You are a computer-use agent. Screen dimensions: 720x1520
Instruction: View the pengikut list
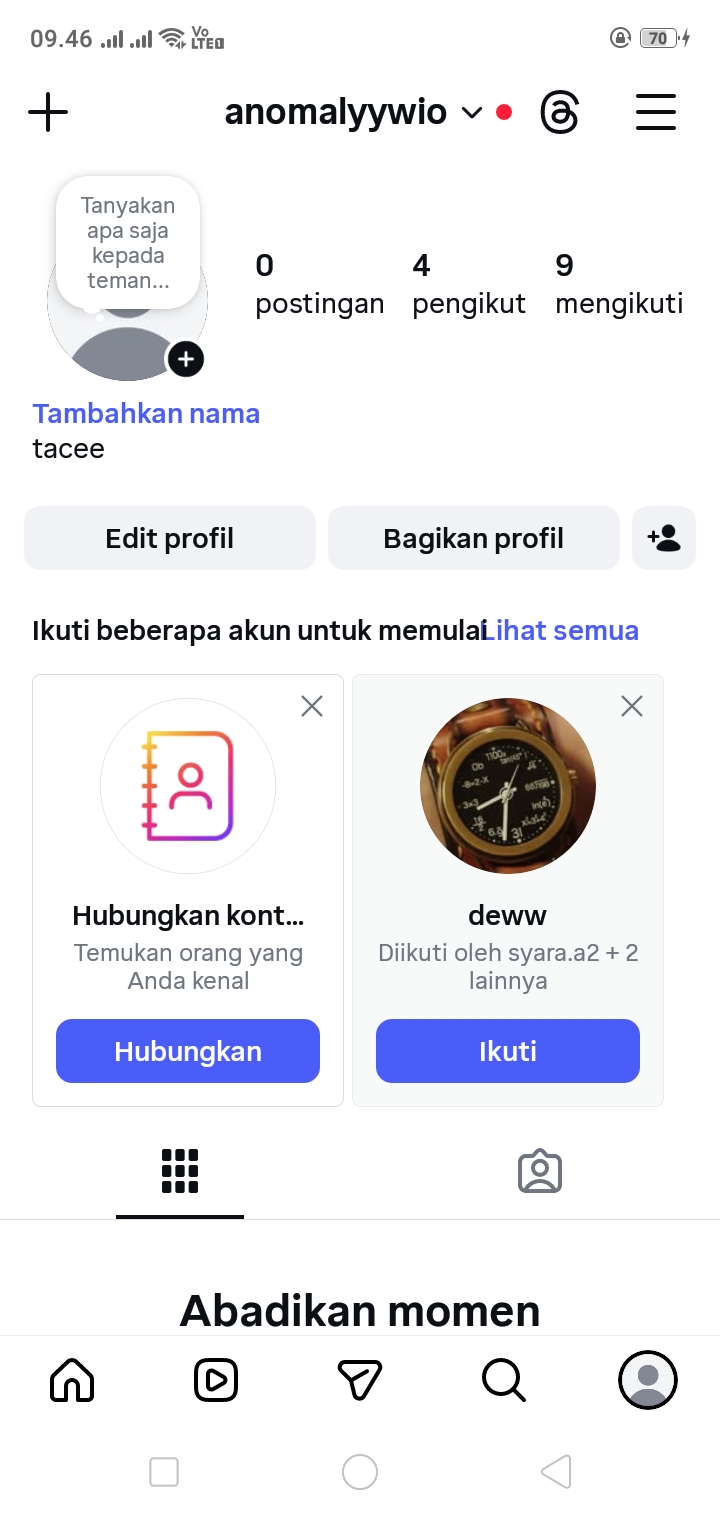(x=468, y=284)
